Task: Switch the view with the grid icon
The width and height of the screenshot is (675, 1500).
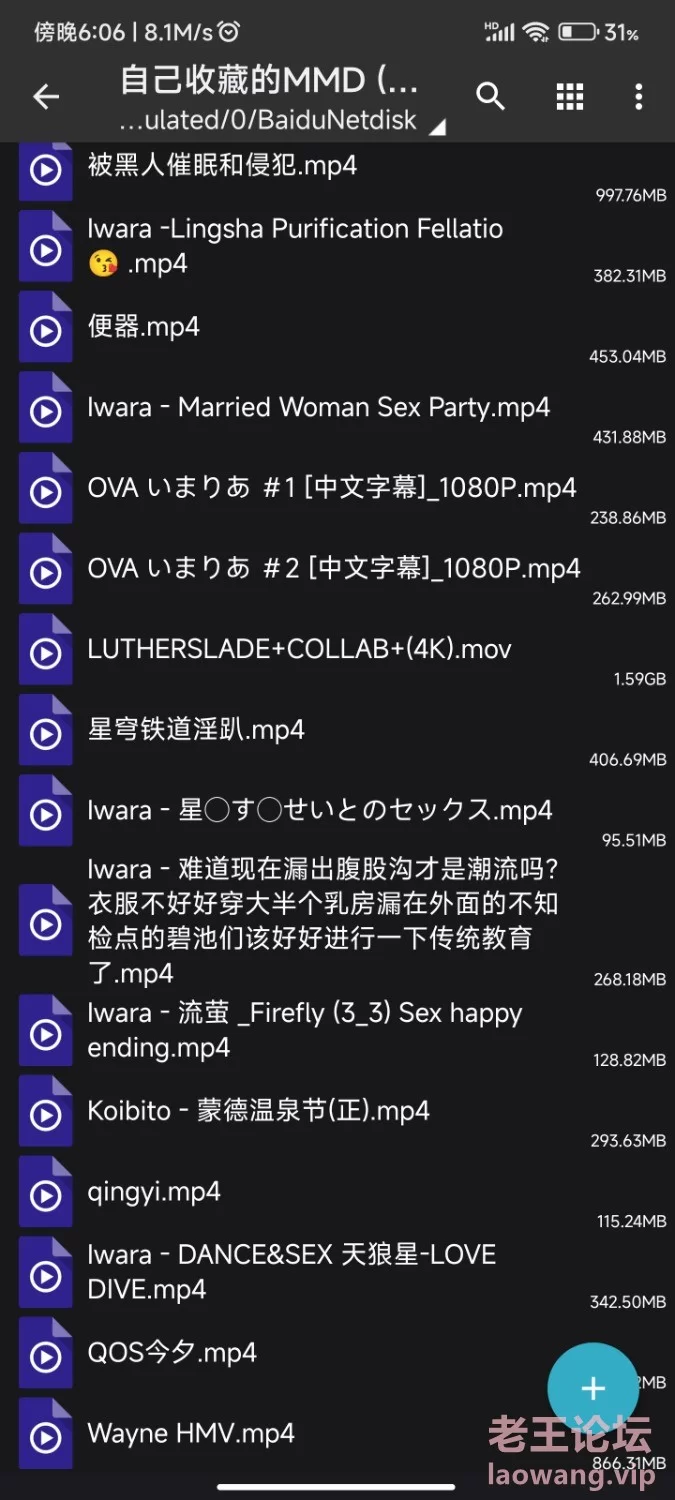Action: [x=570, y=97]
